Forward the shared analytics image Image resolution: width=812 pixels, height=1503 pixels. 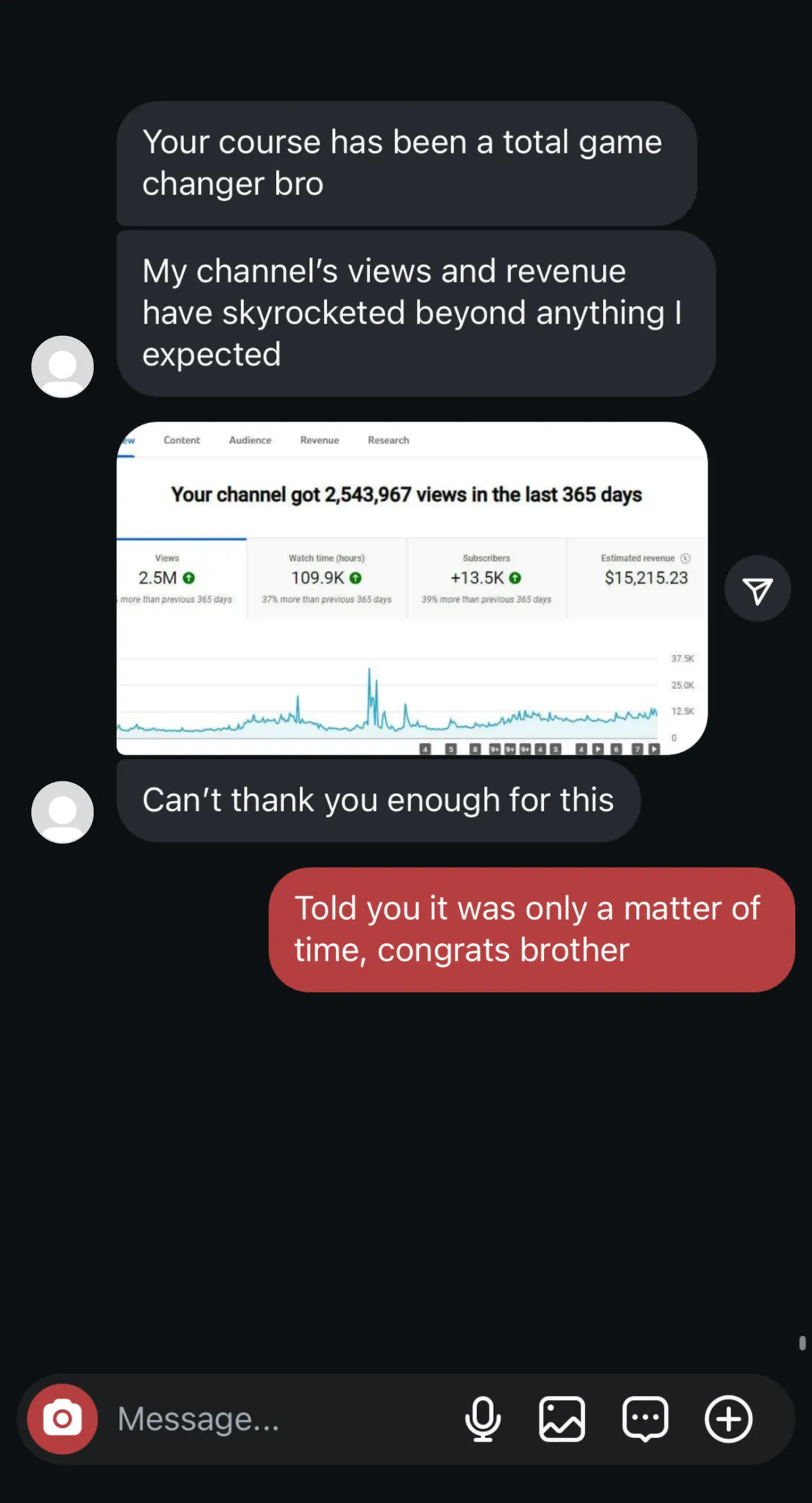click(757, 589)
